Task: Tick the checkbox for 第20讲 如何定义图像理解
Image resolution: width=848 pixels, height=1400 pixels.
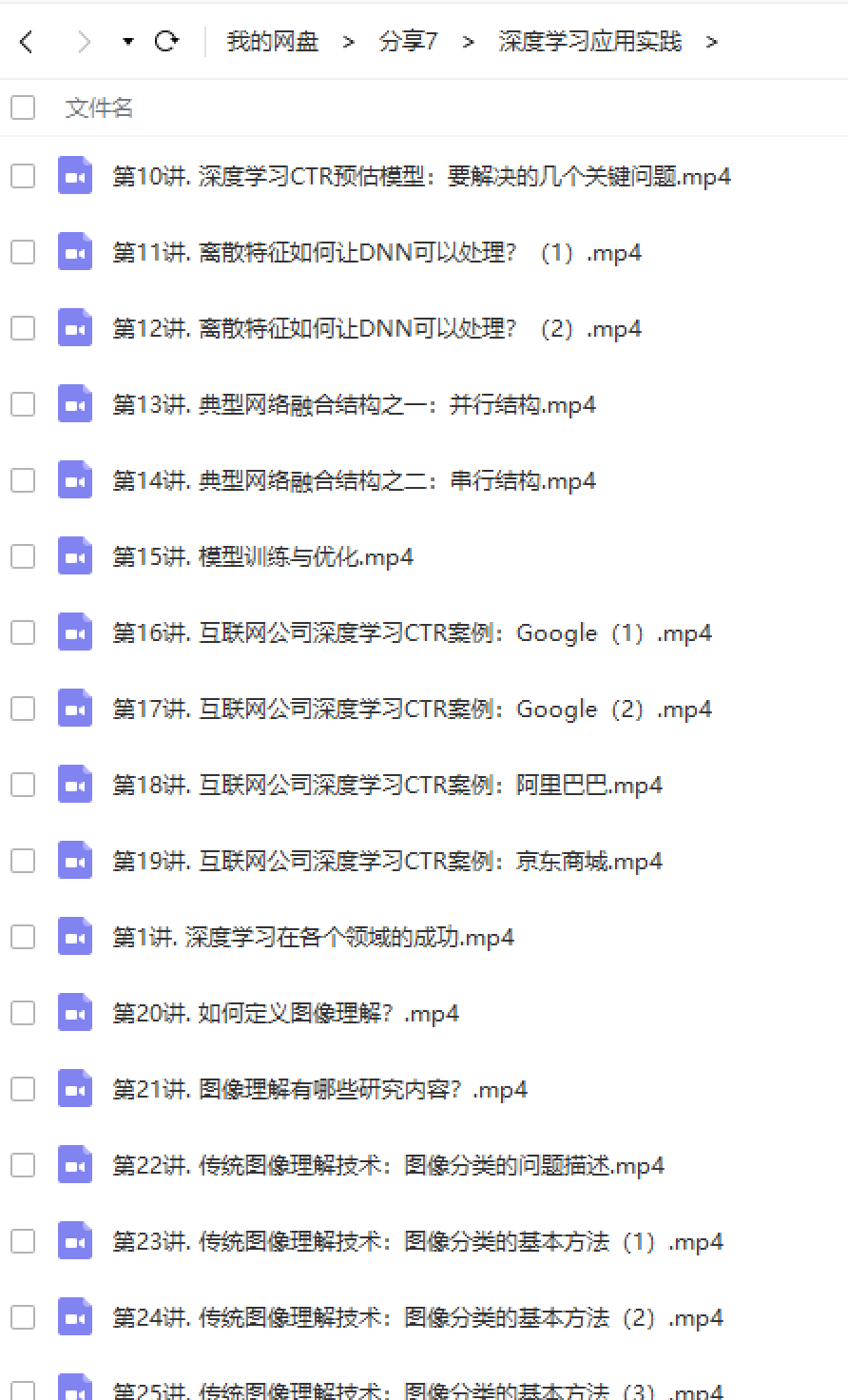Action: 23,1013
